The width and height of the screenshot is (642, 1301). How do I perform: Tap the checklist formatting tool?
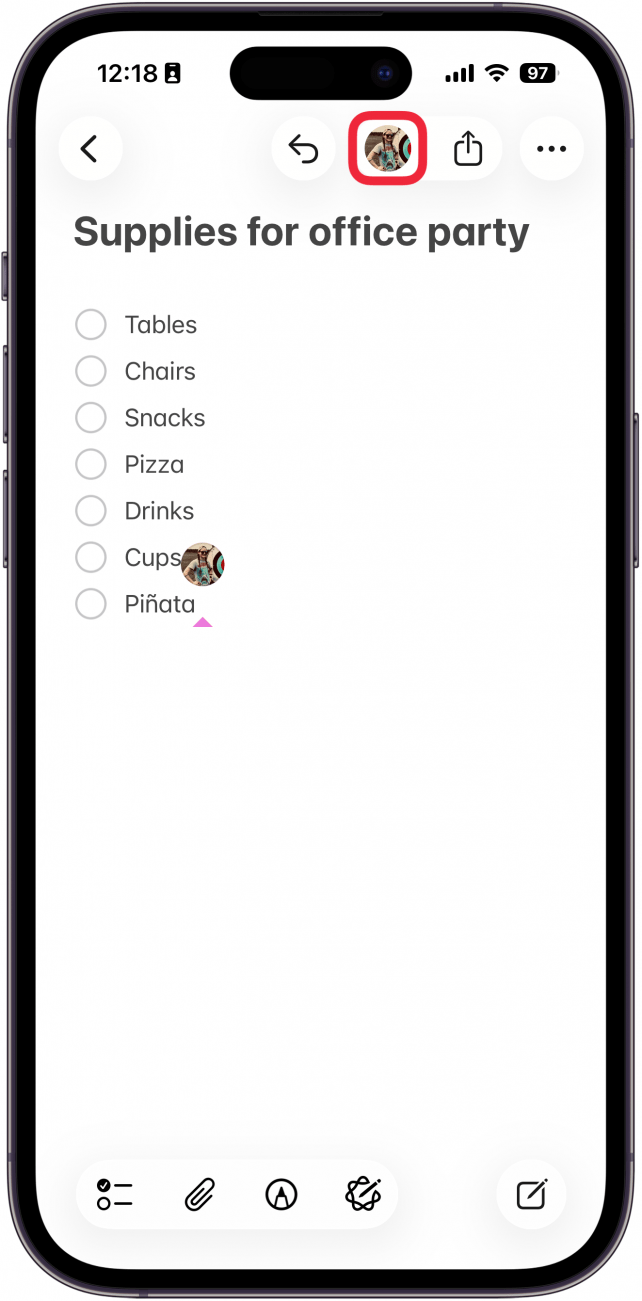(115, 1194)
